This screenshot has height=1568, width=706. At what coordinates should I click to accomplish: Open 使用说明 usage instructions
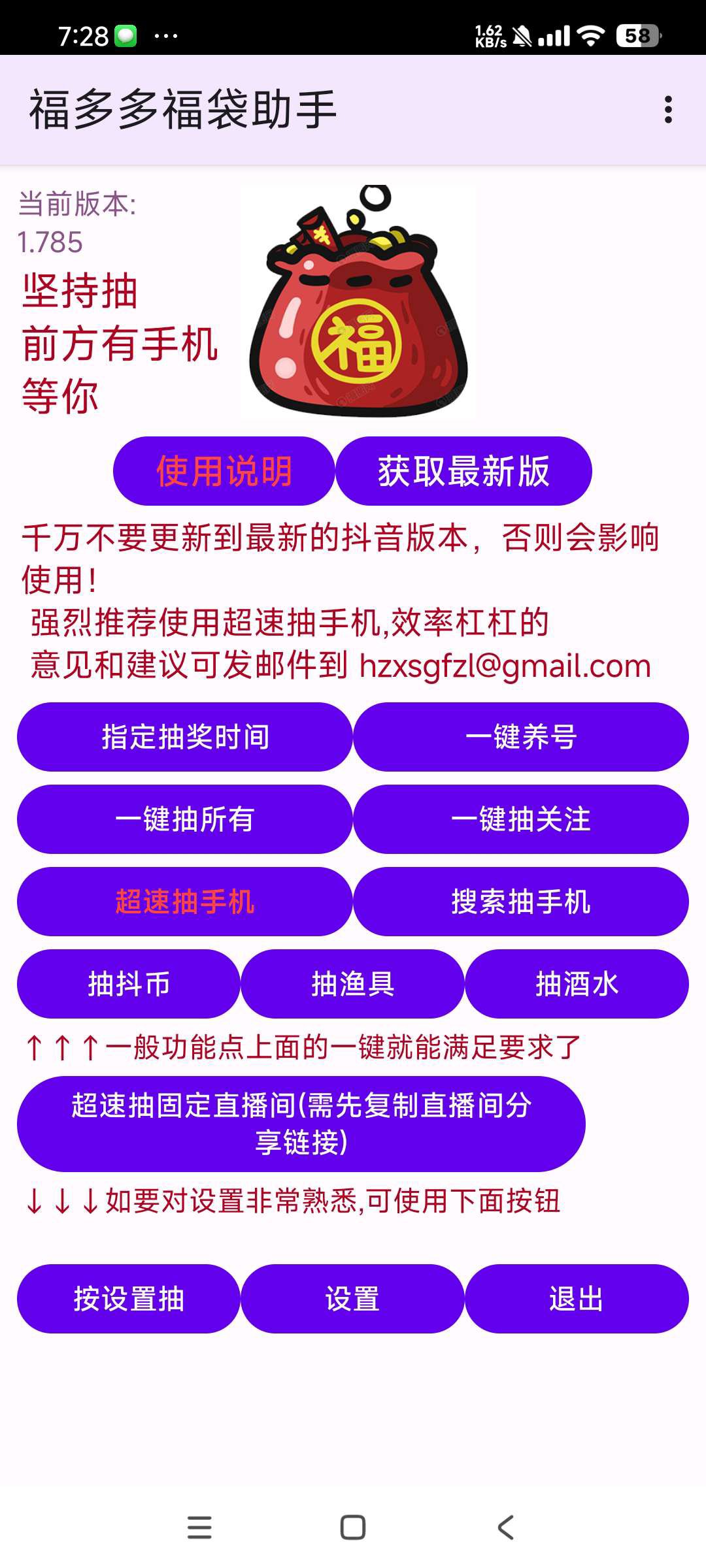[x=224, y=471]
